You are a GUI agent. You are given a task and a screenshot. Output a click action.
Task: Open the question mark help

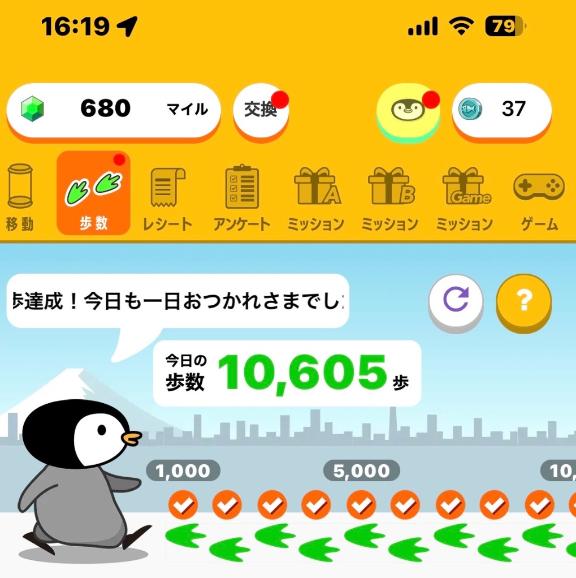(x=524, y=300)
